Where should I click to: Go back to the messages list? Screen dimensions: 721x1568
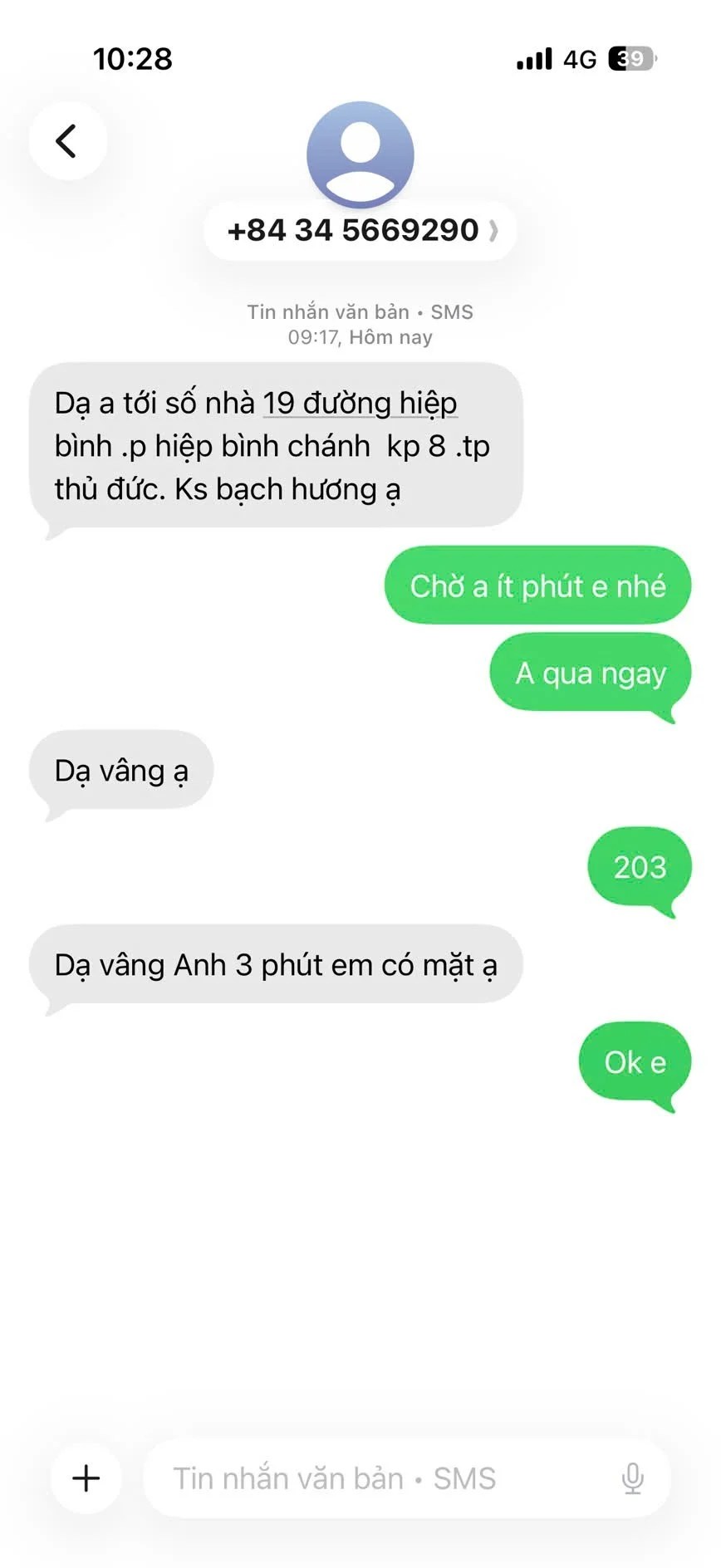coord(67,141)
